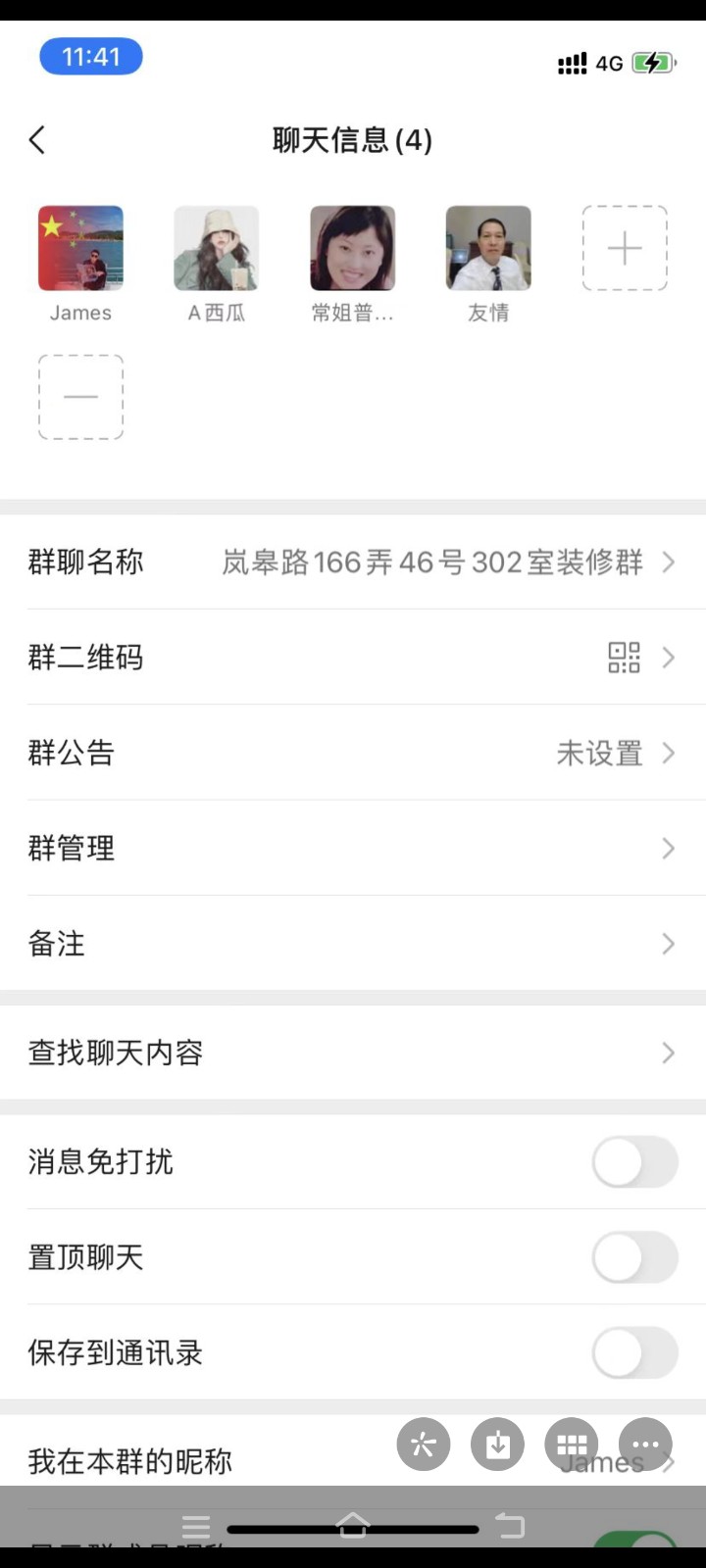Tap the minus tile to remove members
The width and height of the screenshot is (706, 1568).
[x=80, y=397]
